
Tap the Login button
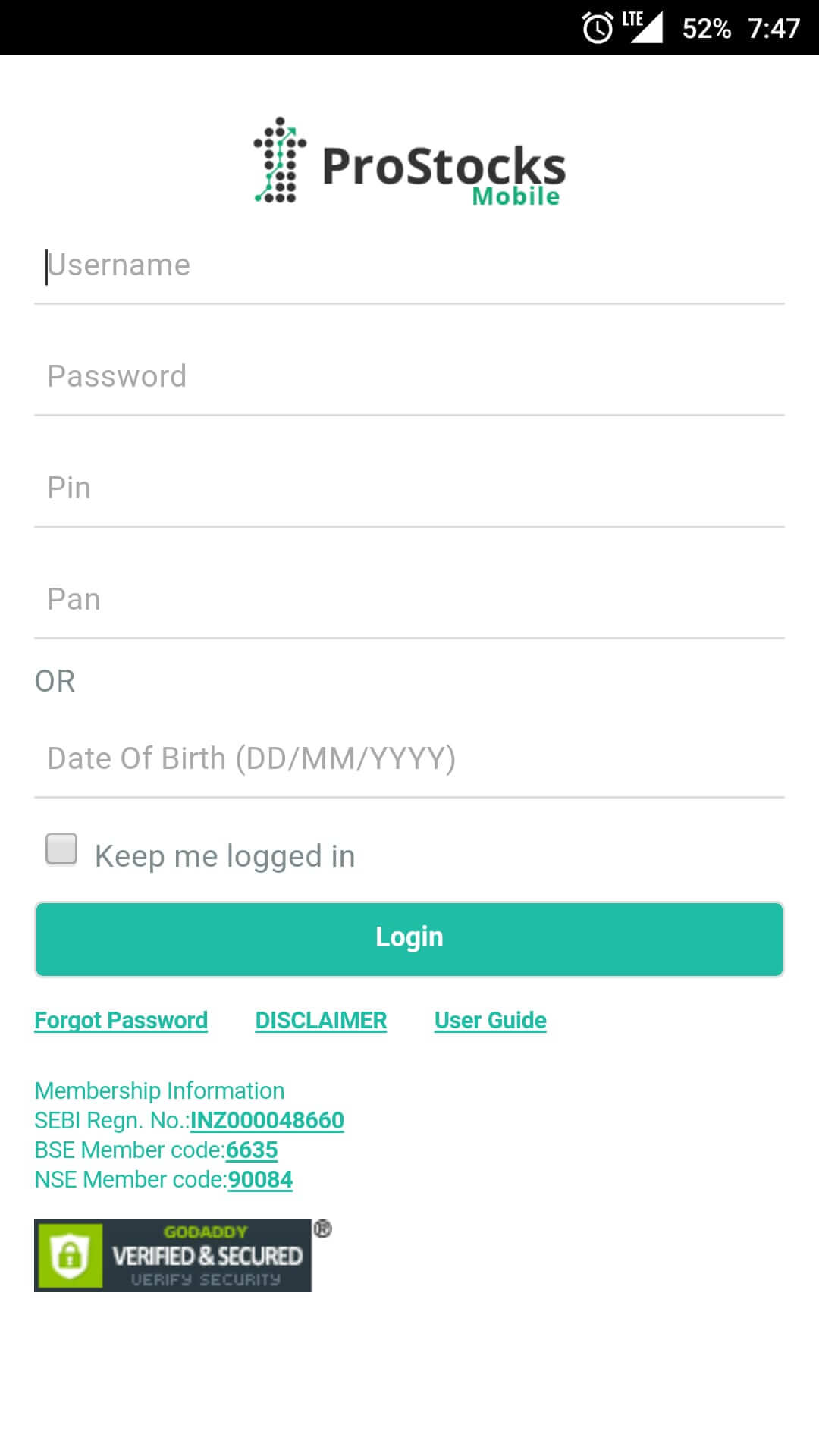click(409, 939)
